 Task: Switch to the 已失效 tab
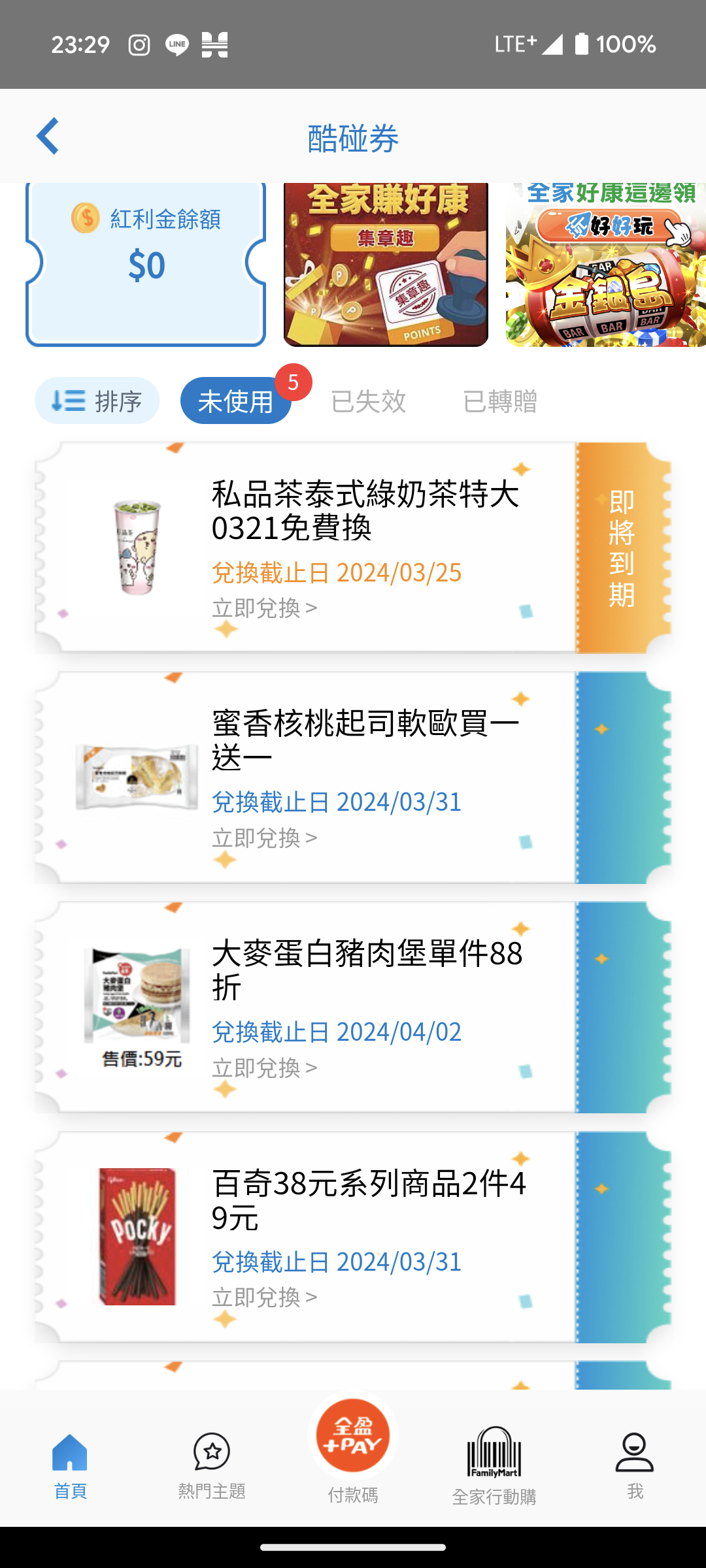[x=368, y=400]
